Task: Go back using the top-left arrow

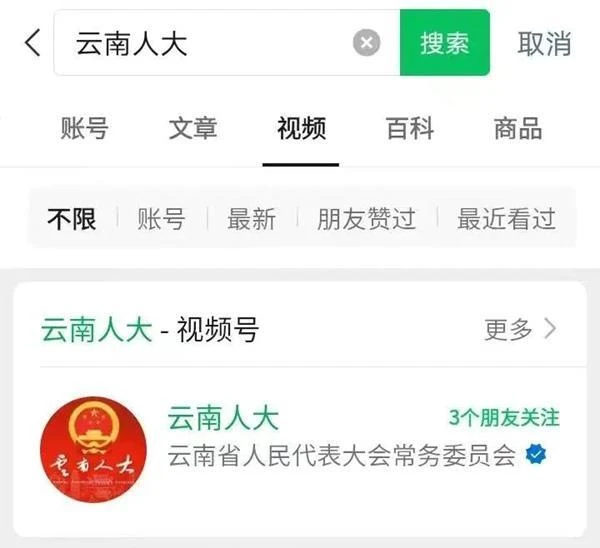Action: (x=32, y=44)
